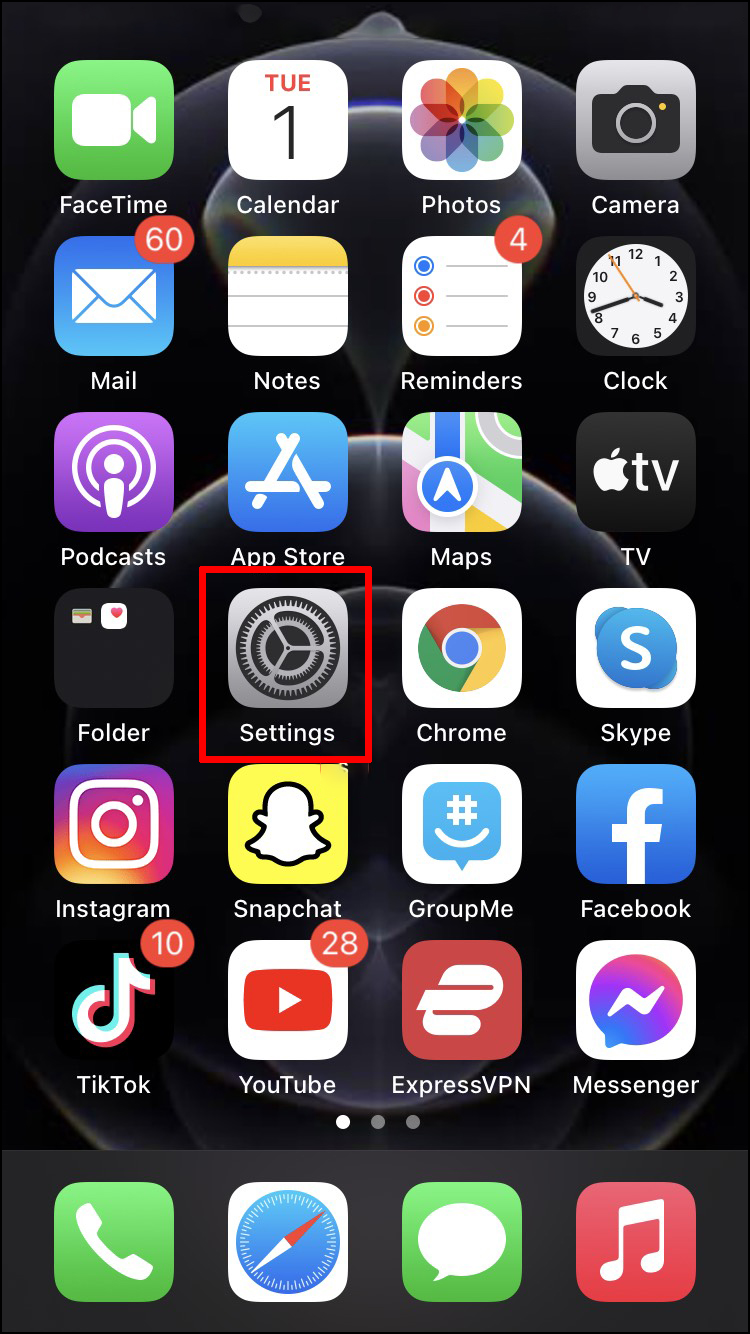
Task: Open the Notes app
Action: tap(287, 296)
